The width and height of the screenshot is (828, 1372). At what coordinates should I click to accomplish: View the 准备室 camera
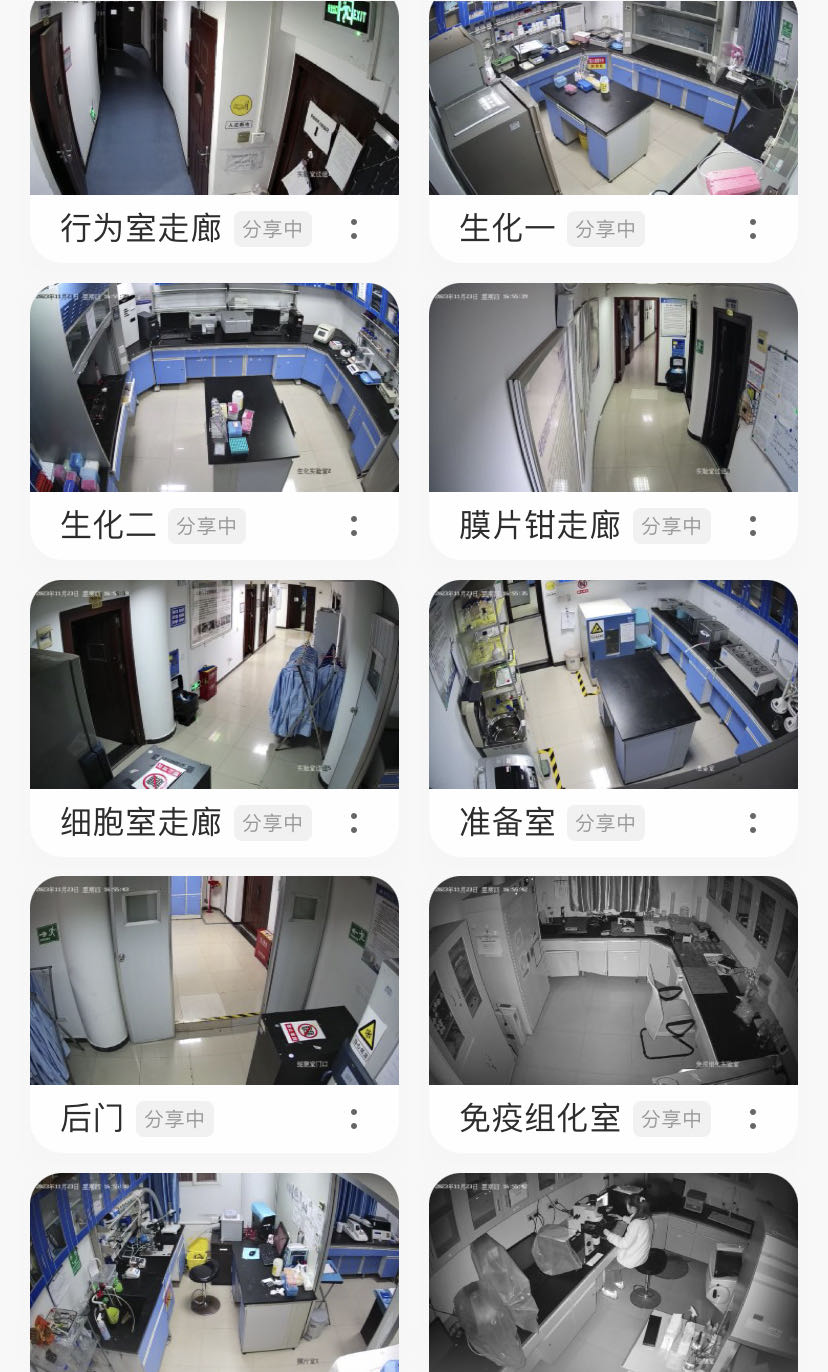(x=613, y=684)
